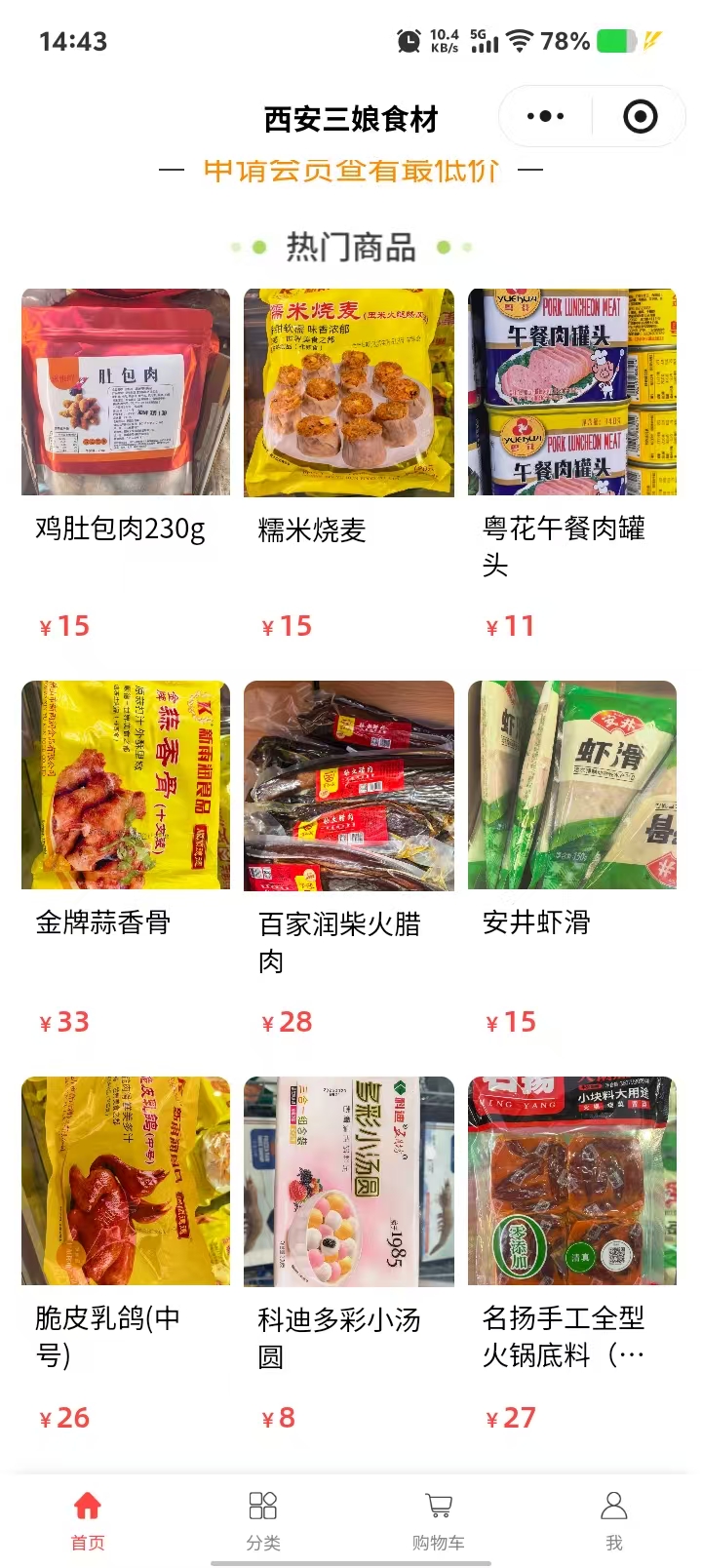Image resolution: width=702 pixels, height=1568 pixels.
Task: Go to the 首页 tab
Action: point(88,1519)
